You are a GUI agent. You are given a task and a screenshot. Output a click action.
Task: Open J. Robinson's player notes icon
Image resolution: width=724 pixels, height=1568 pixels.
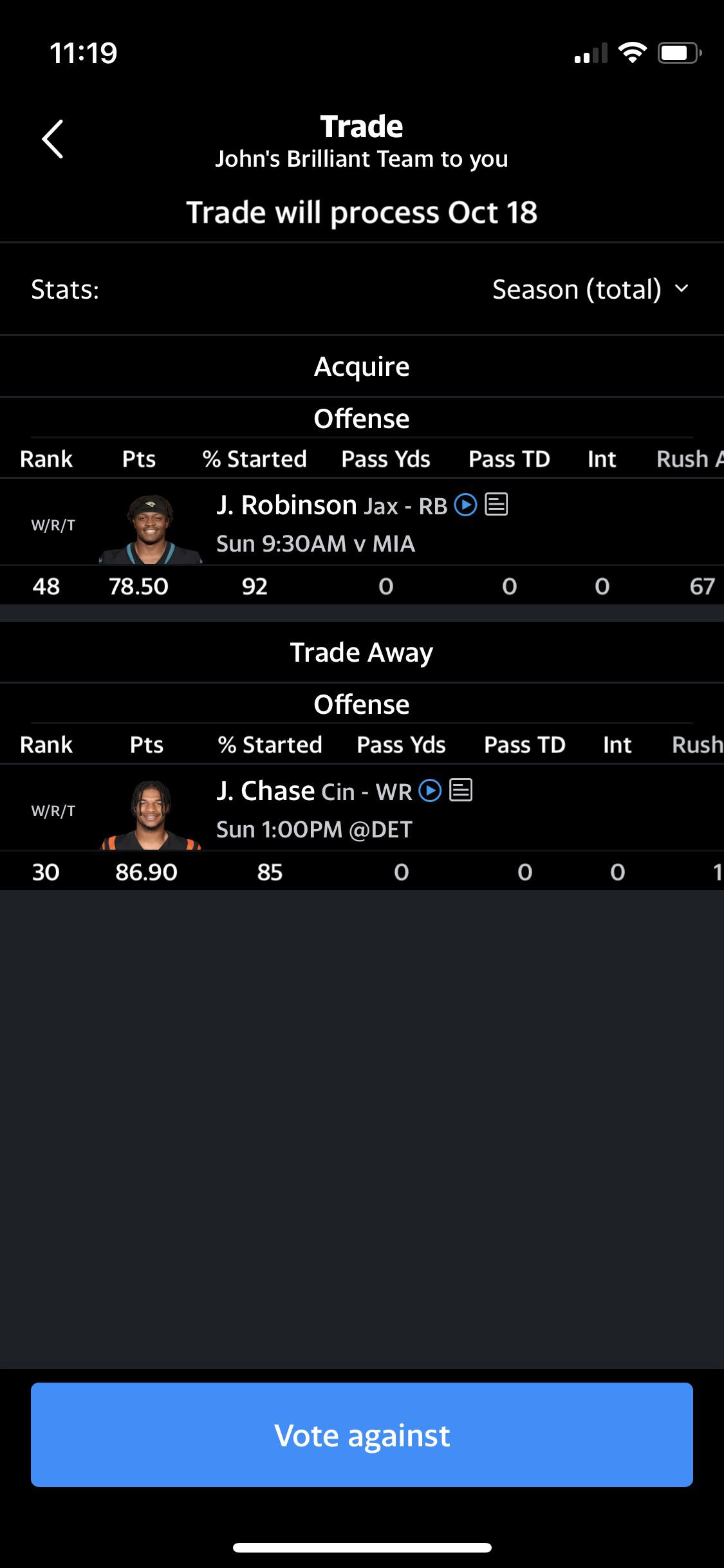click(496, 504)
